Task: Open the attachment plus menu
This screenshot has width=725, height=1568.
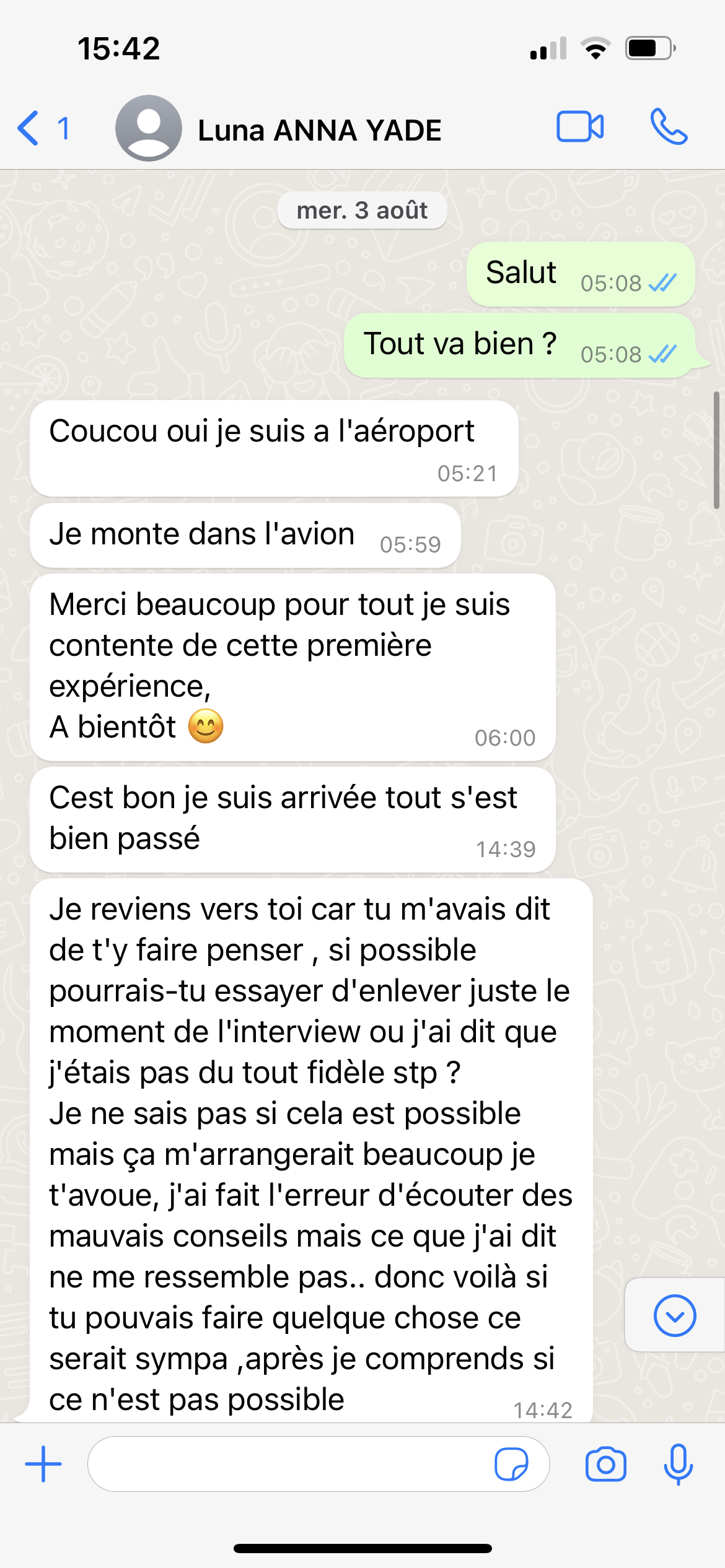Action: pyautogui.click(x=43, y=1463)
